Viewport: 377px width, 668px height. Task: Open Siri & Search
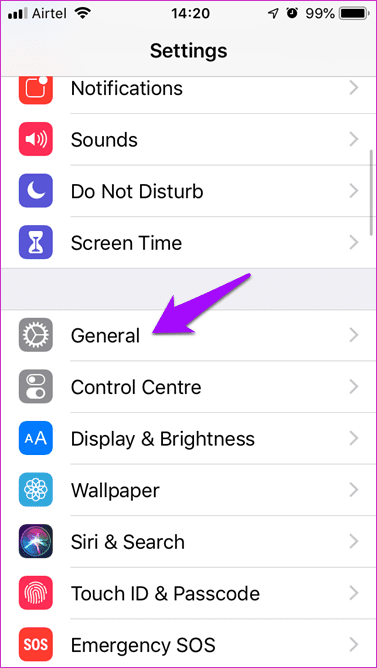[188, 541]
